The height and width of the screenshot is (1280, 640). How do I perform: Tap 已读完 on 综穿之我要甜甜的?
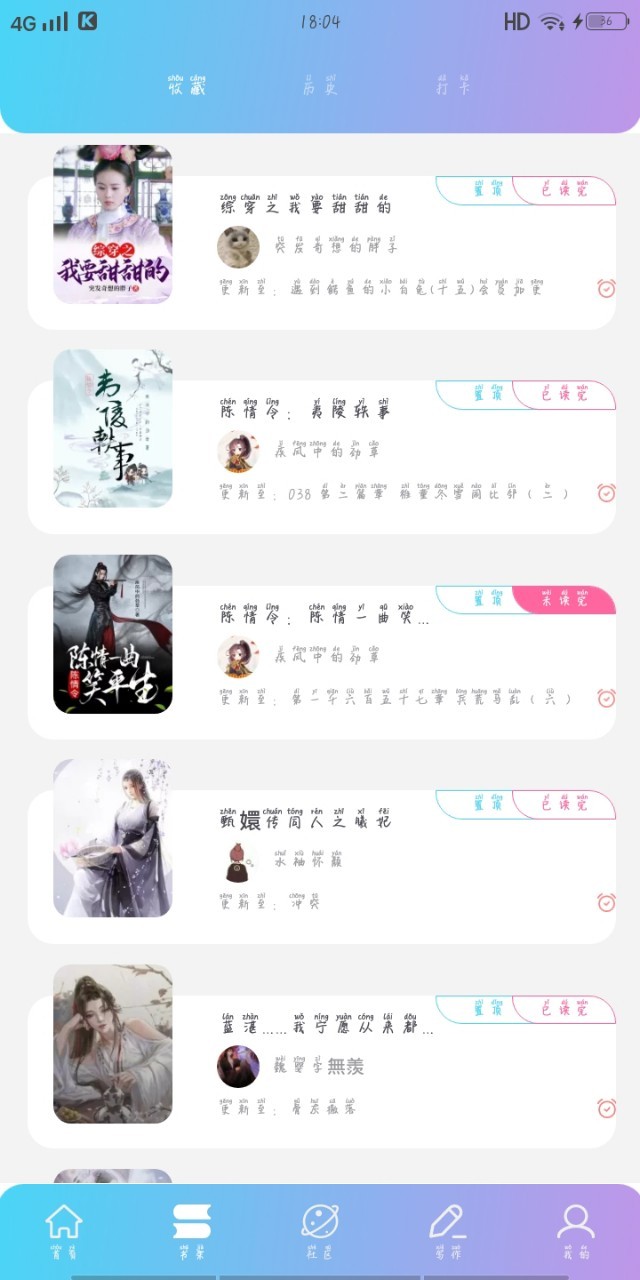pos(564,190)
